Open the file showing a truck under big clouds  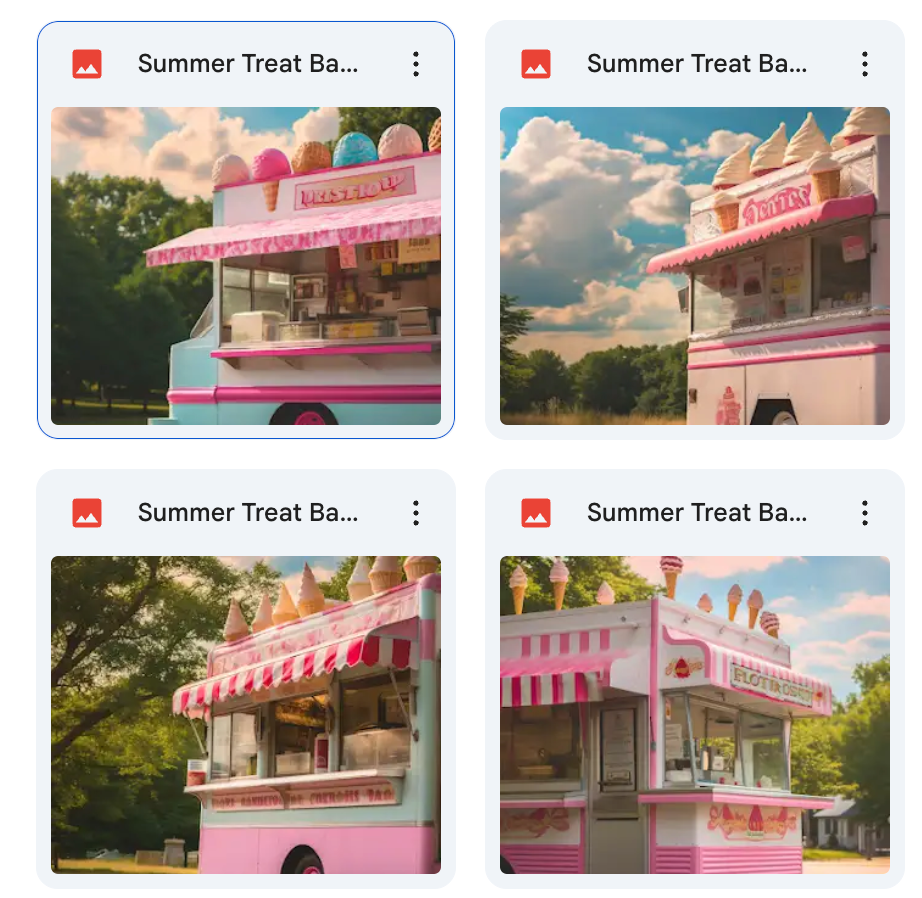pos(694,266)
